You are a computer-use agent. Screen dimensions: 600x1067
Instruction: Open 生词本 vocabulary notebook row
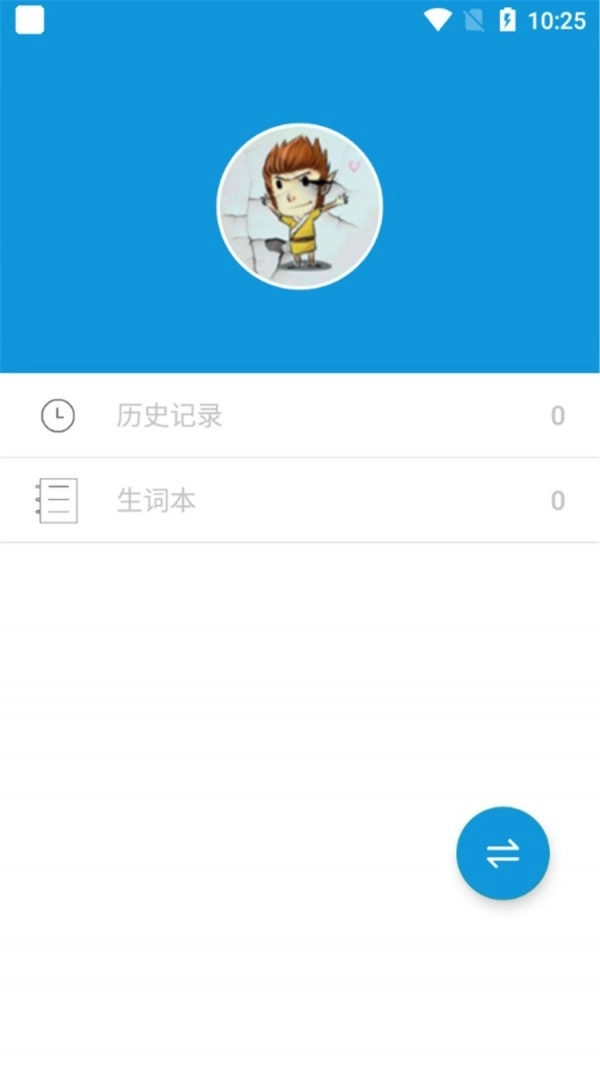[300, 500]
